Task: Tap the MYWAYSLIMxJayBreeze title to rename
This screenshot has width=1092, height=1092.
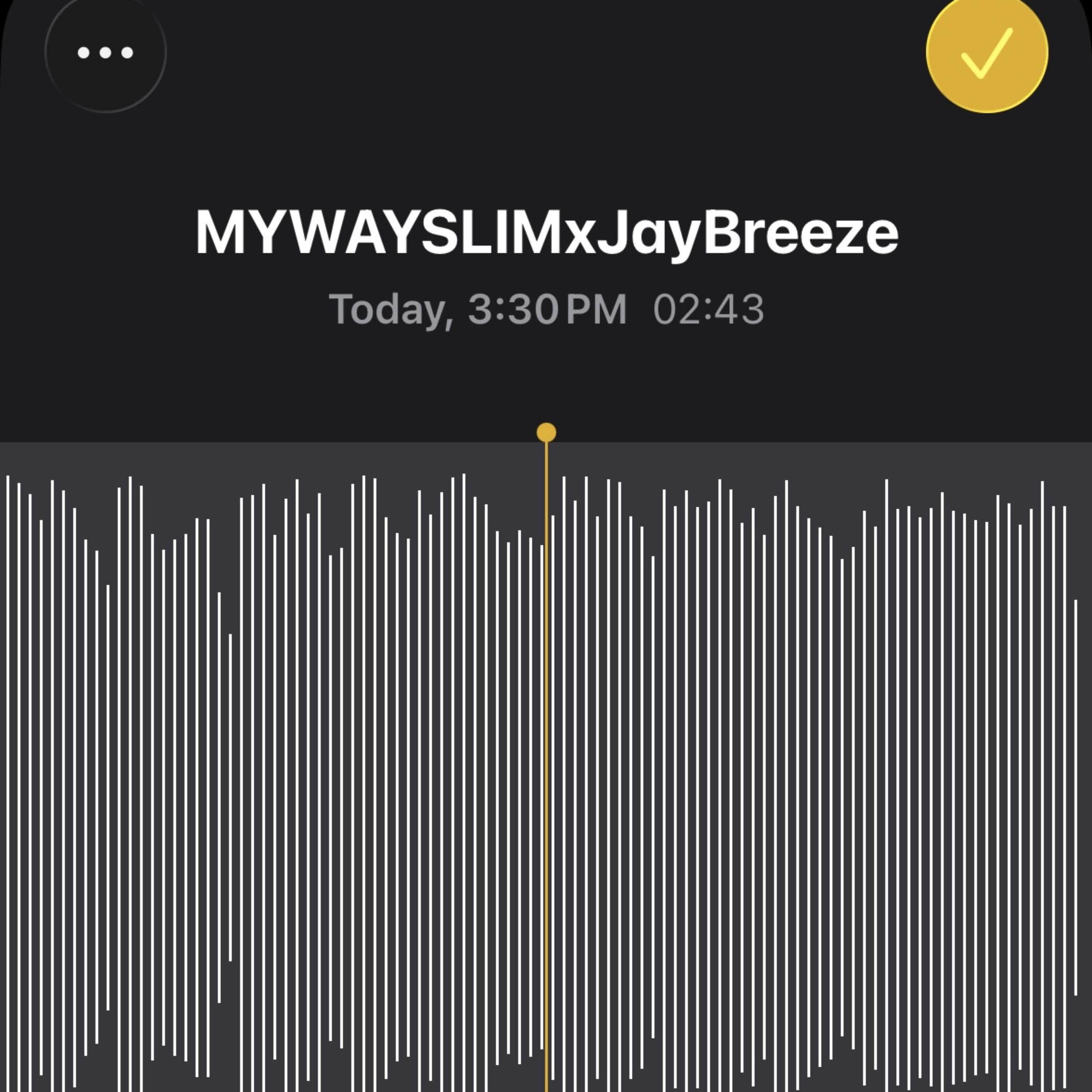Action: [x=547, y=233]
